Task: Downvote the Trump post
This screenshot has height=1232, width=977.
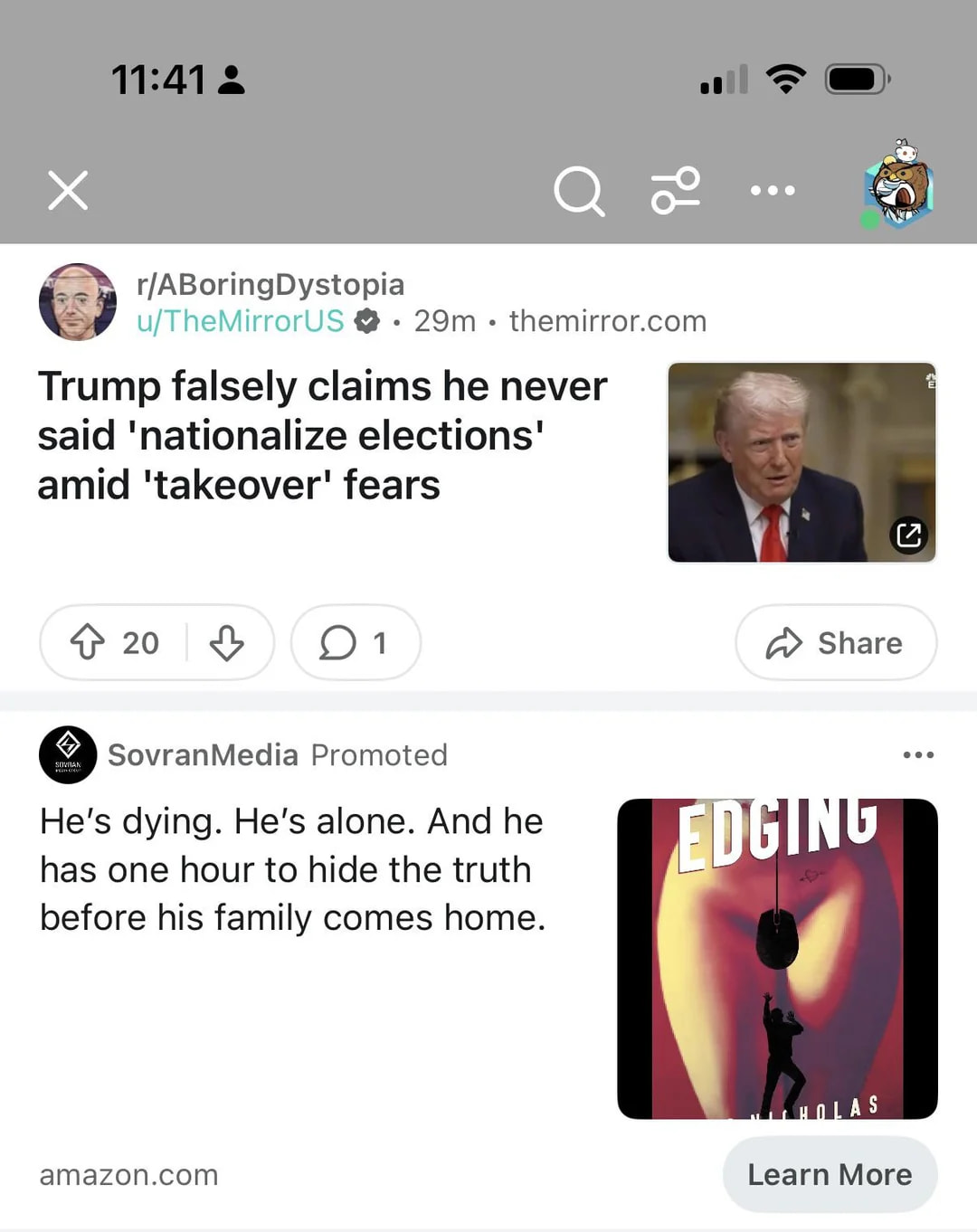Action: (226, 643)
